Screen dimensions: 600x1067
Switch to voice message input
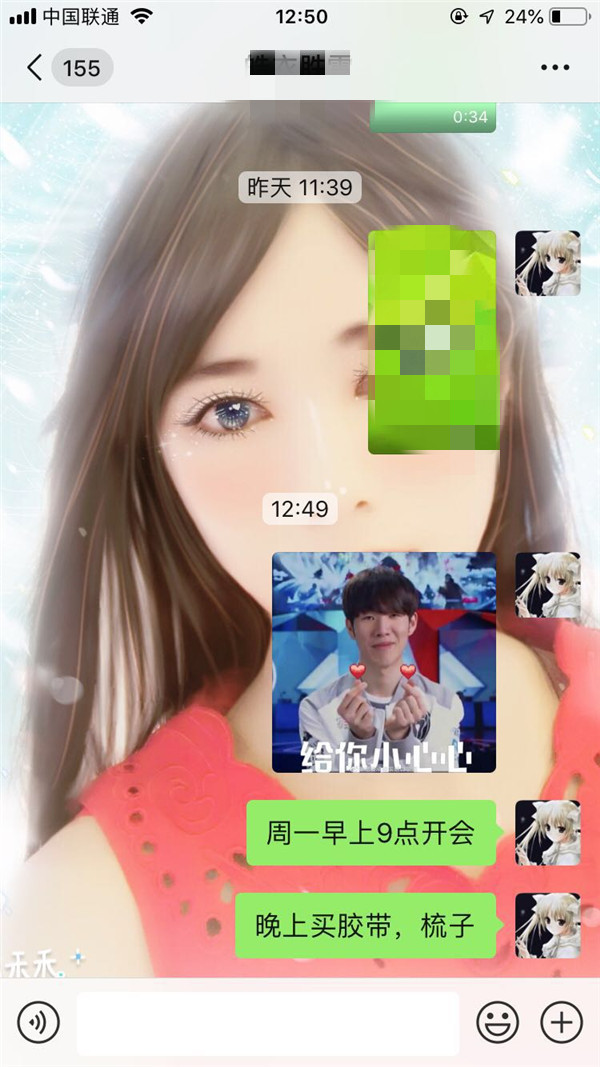[38, 1022]
